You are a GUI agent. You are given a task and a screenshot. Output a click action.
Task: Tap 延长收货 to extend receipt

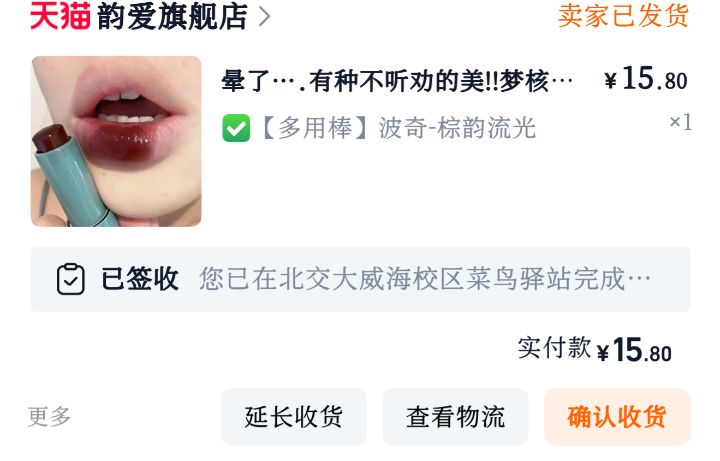coord(294,417)
